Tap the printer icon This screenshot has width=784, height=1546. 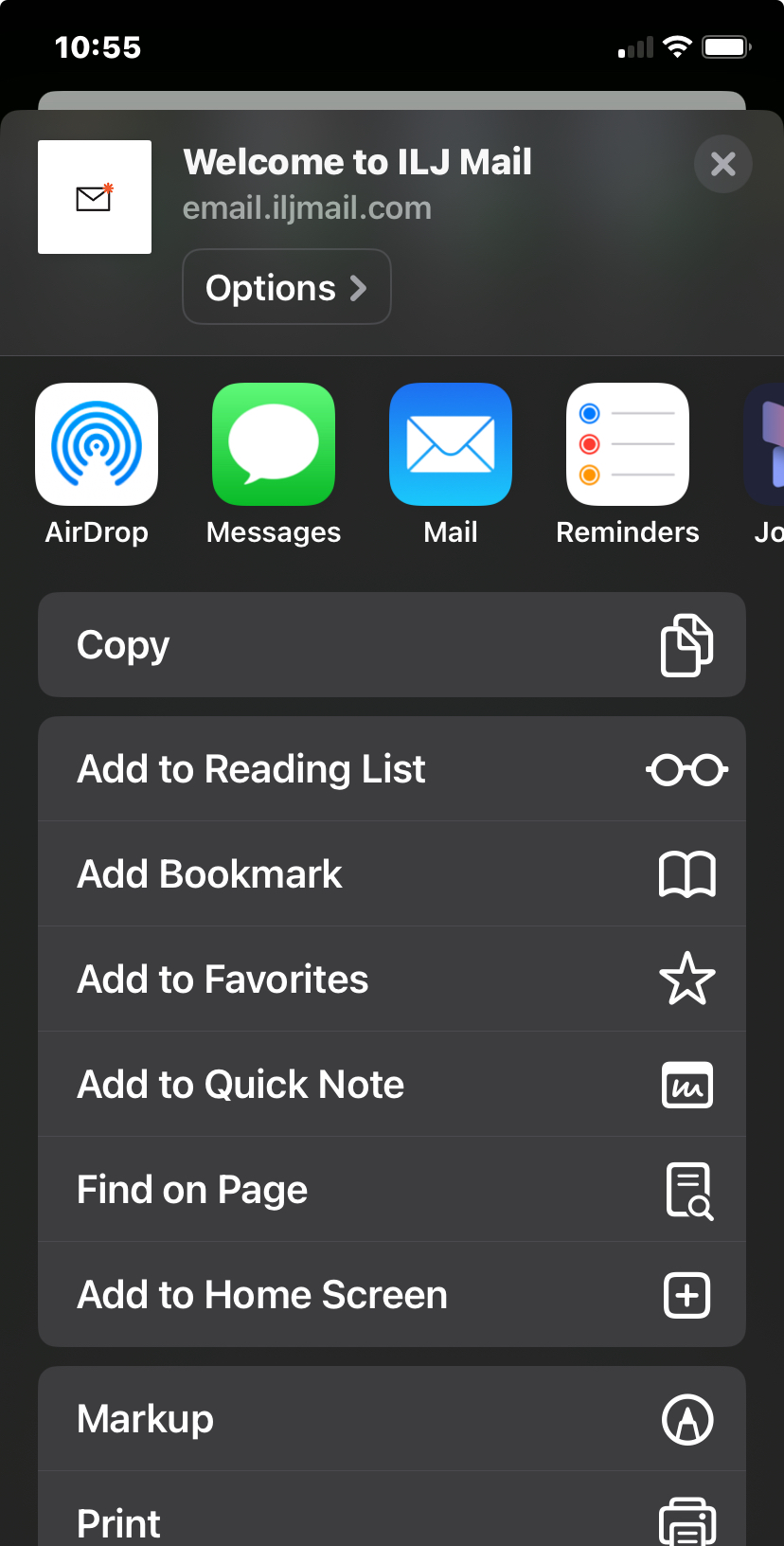coord(687,1520)
